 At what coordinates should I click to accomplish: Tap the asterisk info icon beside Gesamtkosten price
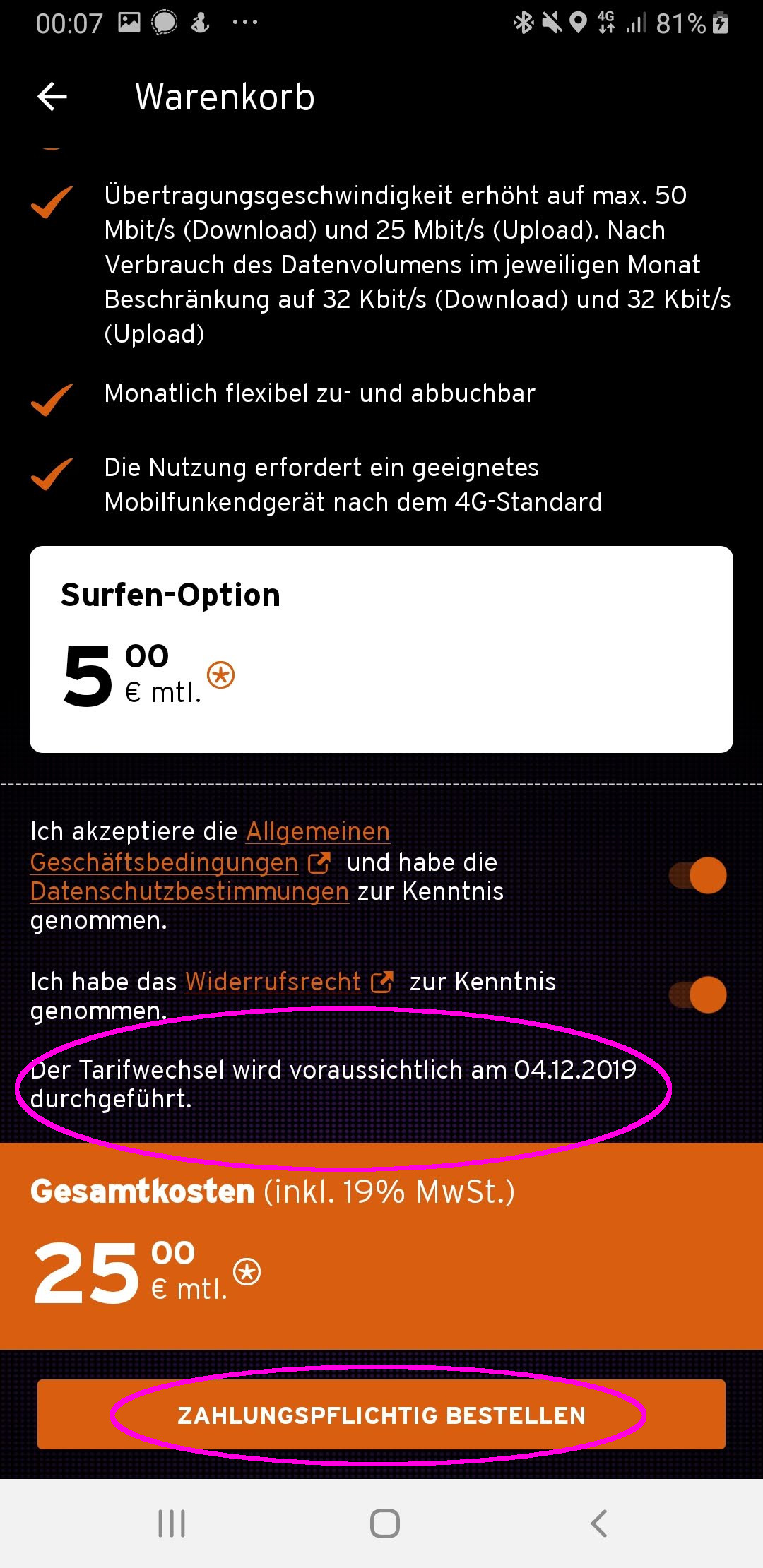247,1272
